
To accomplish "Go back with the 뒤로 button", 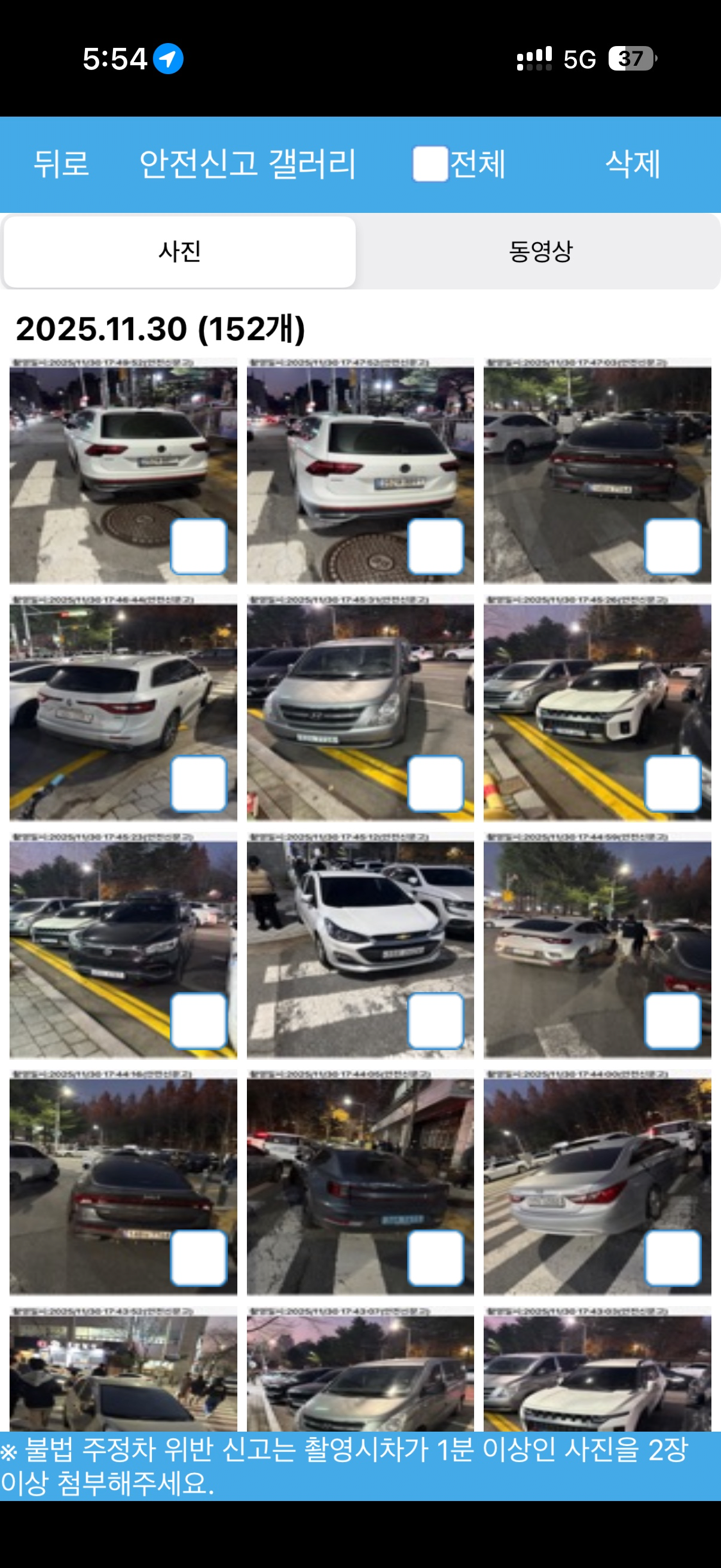I will pyautogui.click(x=62, y=164).
